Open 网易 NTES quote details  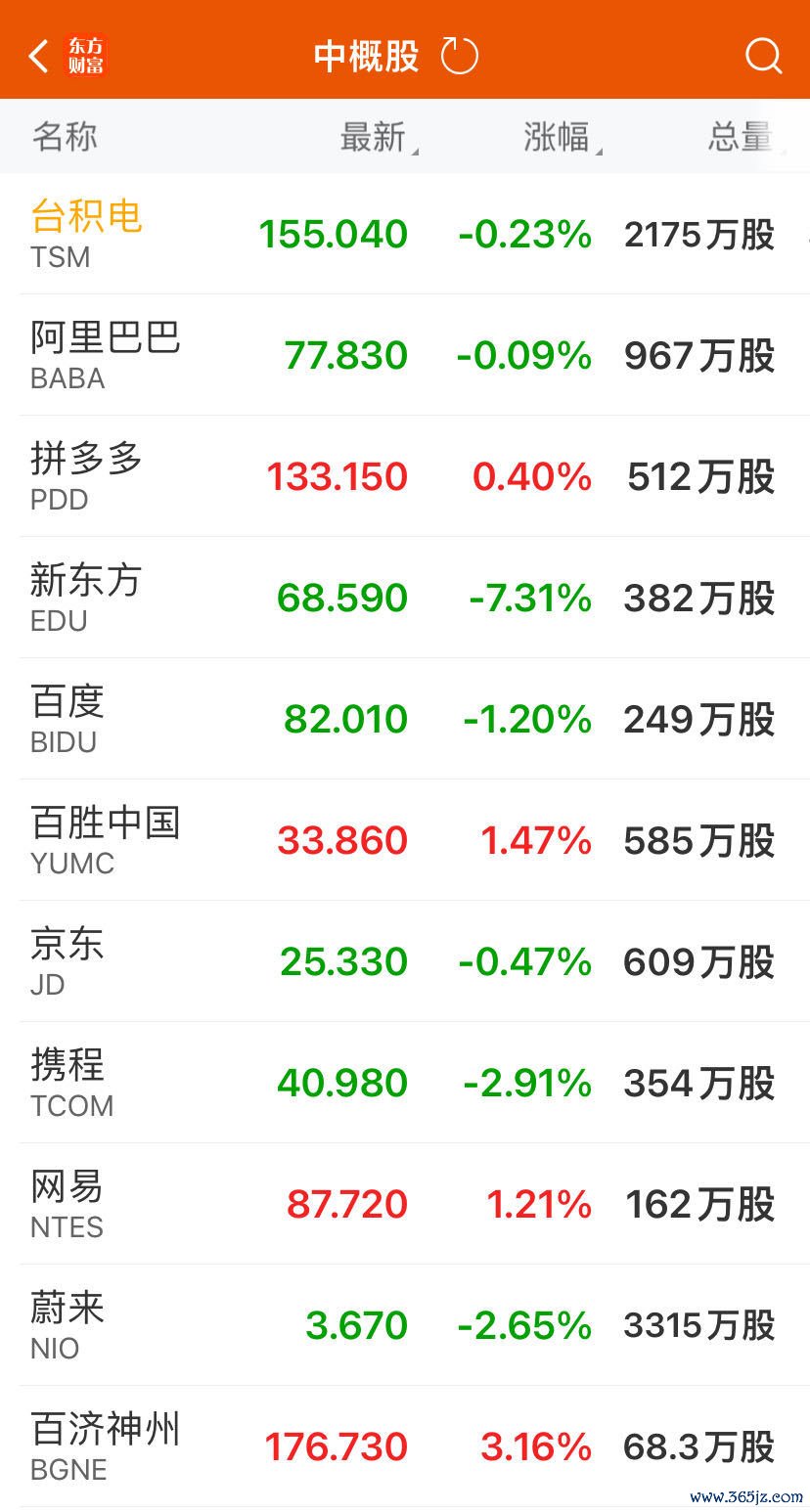[x=67, y=1204]
